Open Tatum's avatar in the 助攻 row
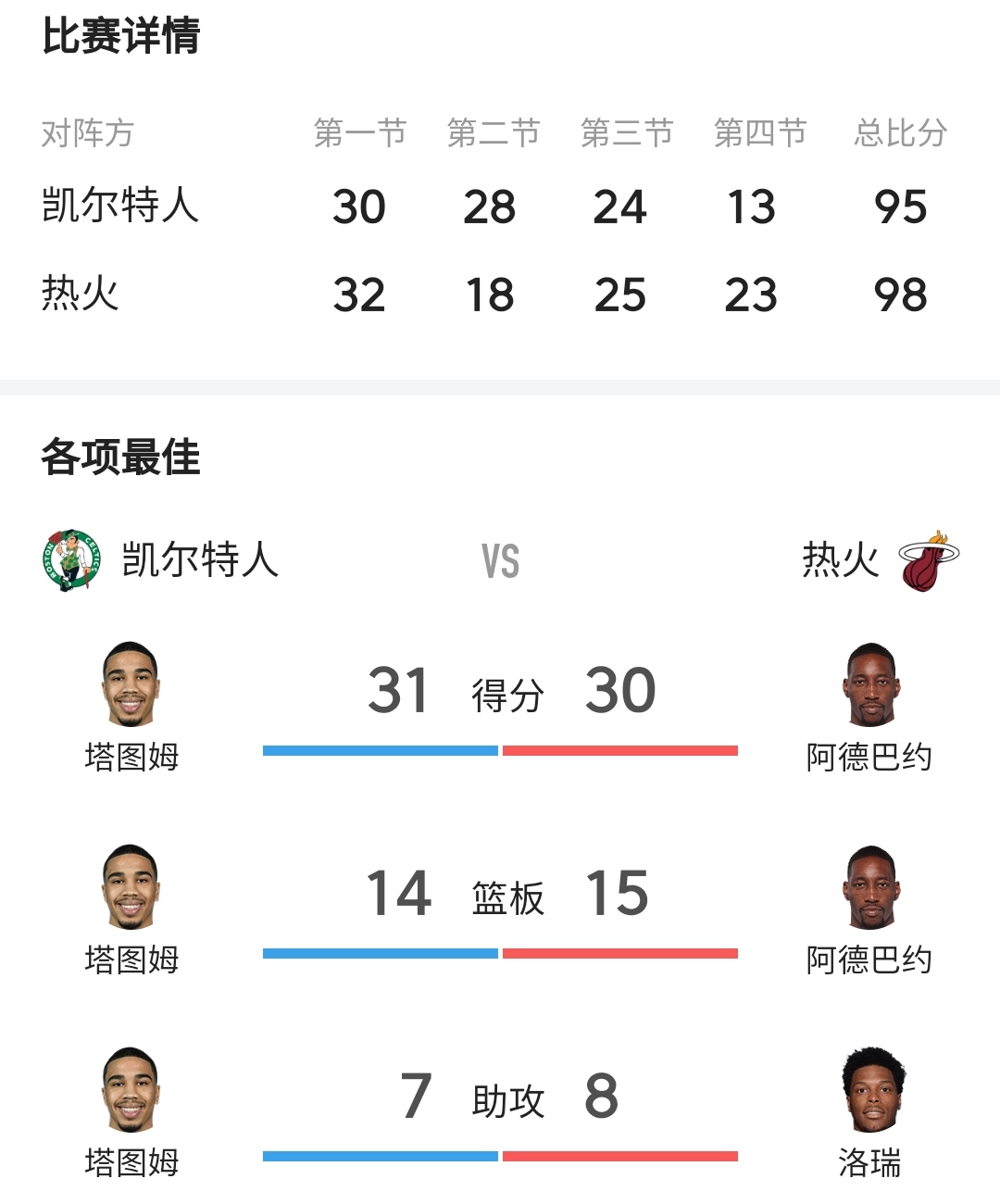 (x=131, y=1090)
